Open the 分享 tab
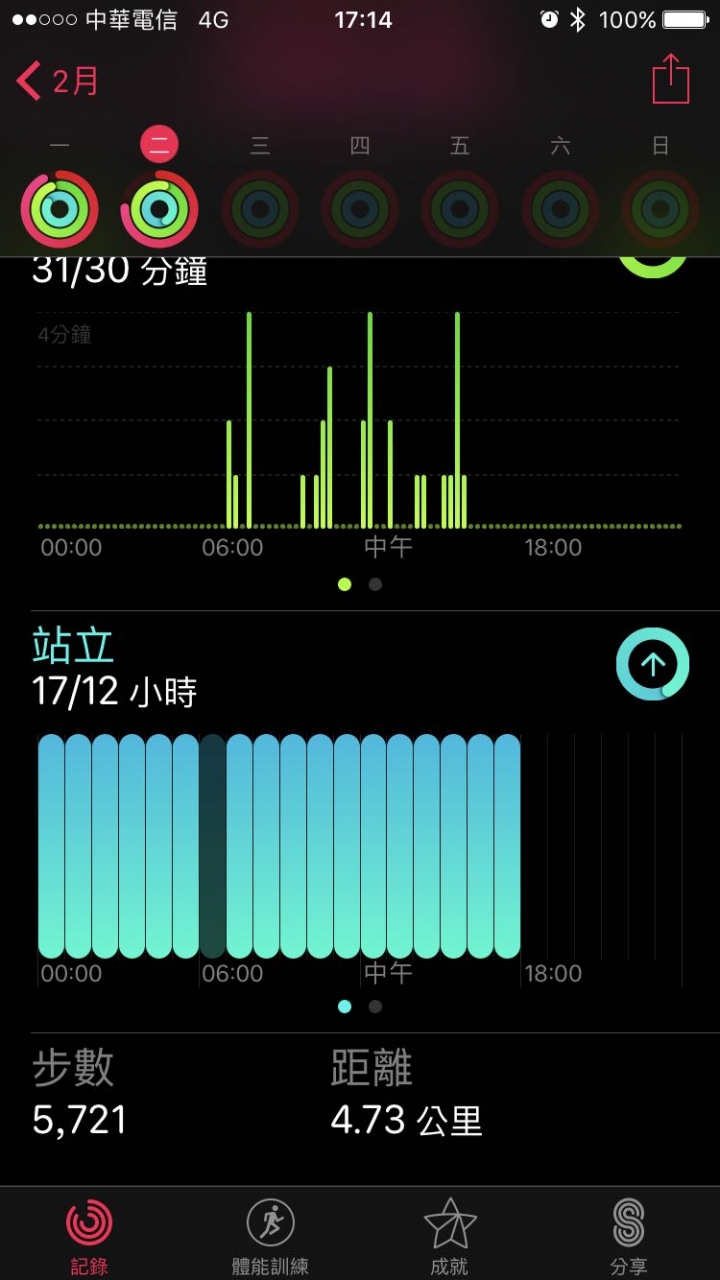 pos(629,1236)
